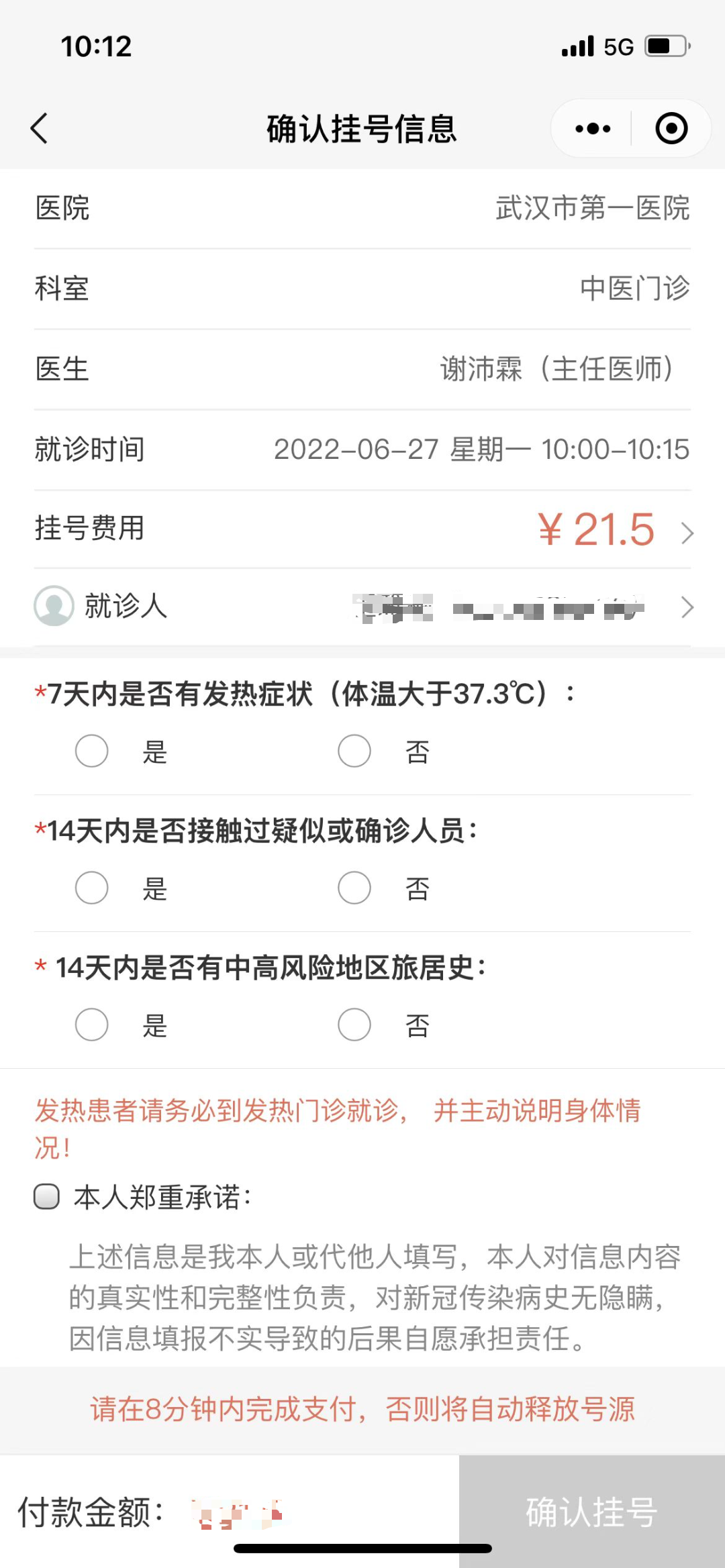Open the mini program three-dot menu

pyautogui.click(x=593, y=128)
